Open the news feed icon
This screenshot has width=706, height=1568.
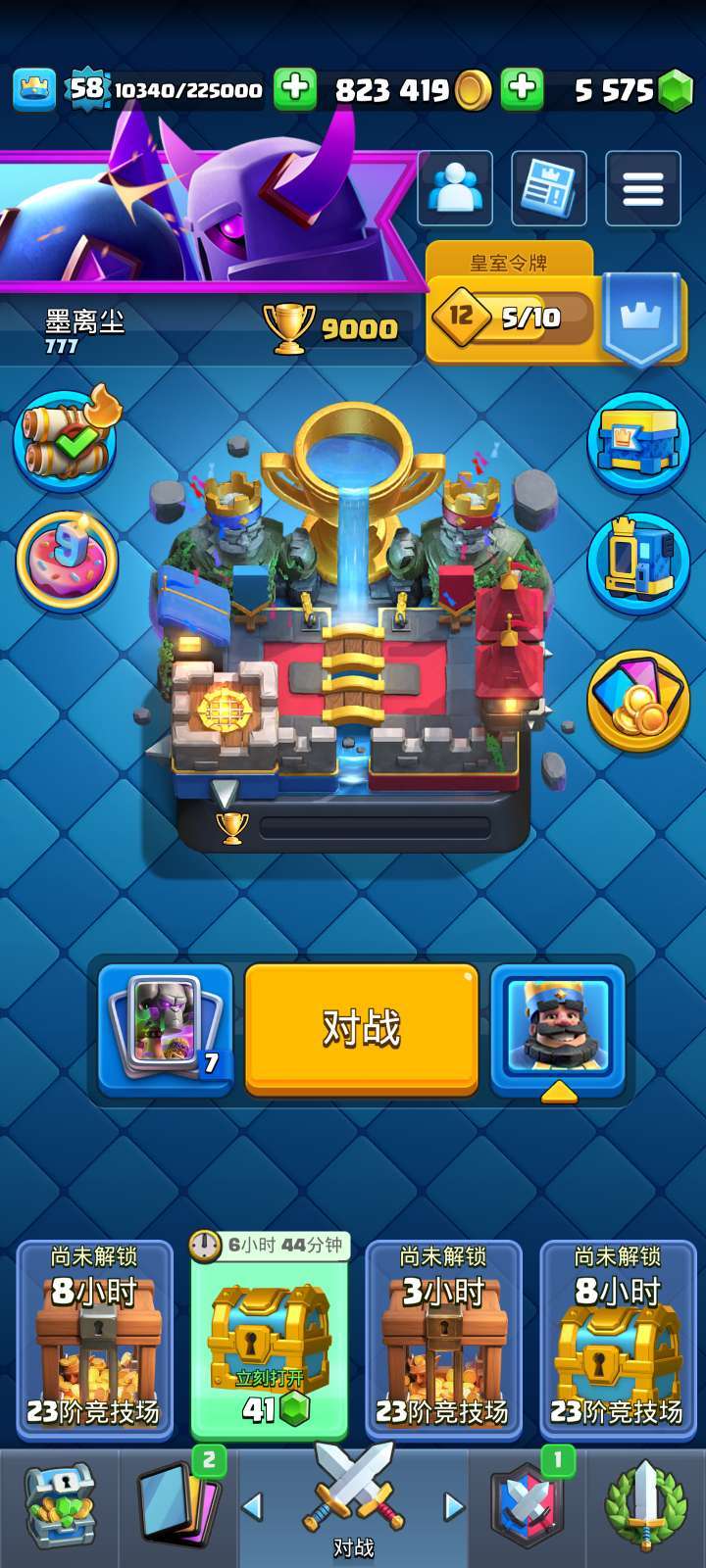click(x=548, y=189)
